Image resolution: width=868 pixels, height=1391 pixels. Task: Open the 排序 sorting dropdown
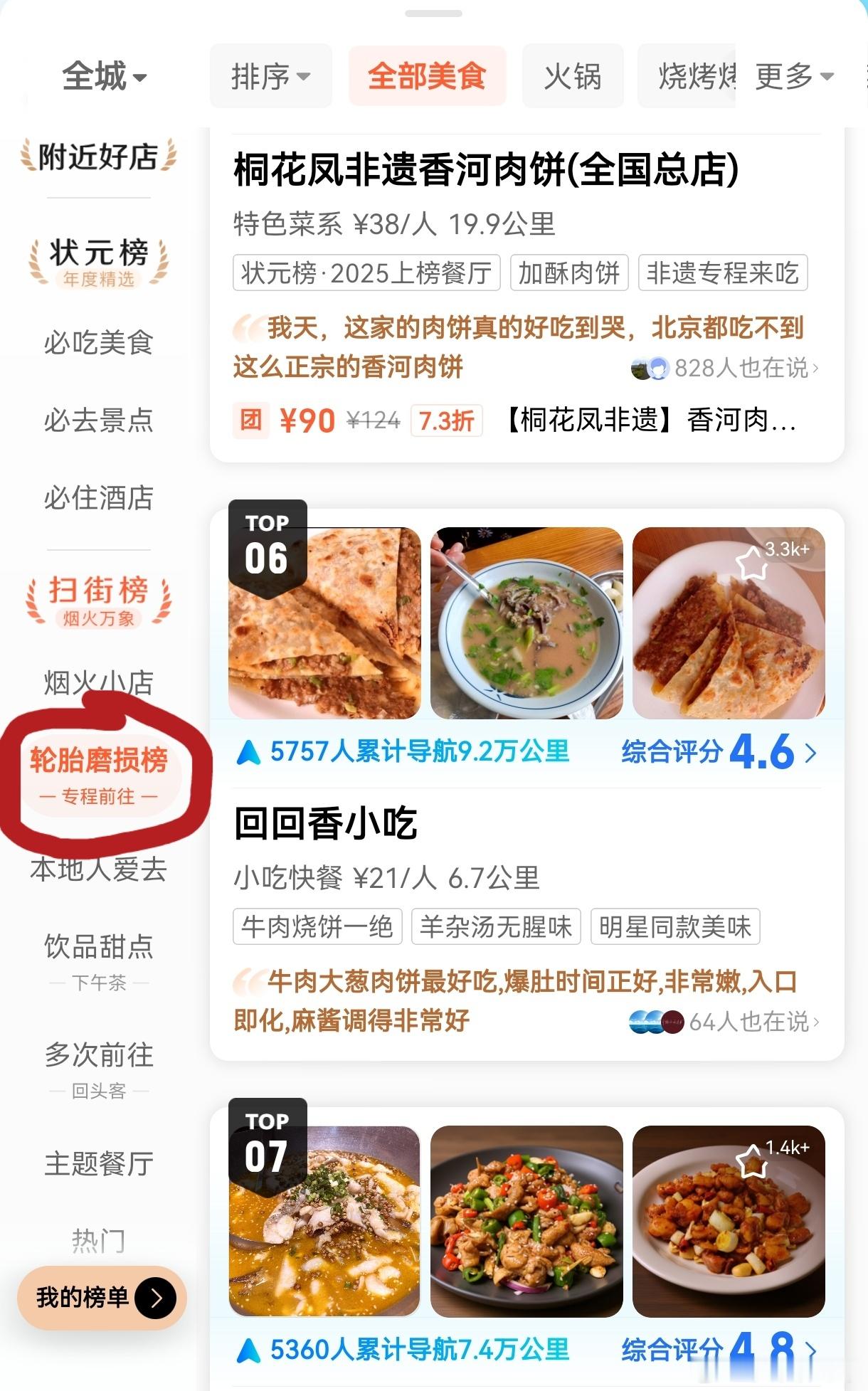270,76
